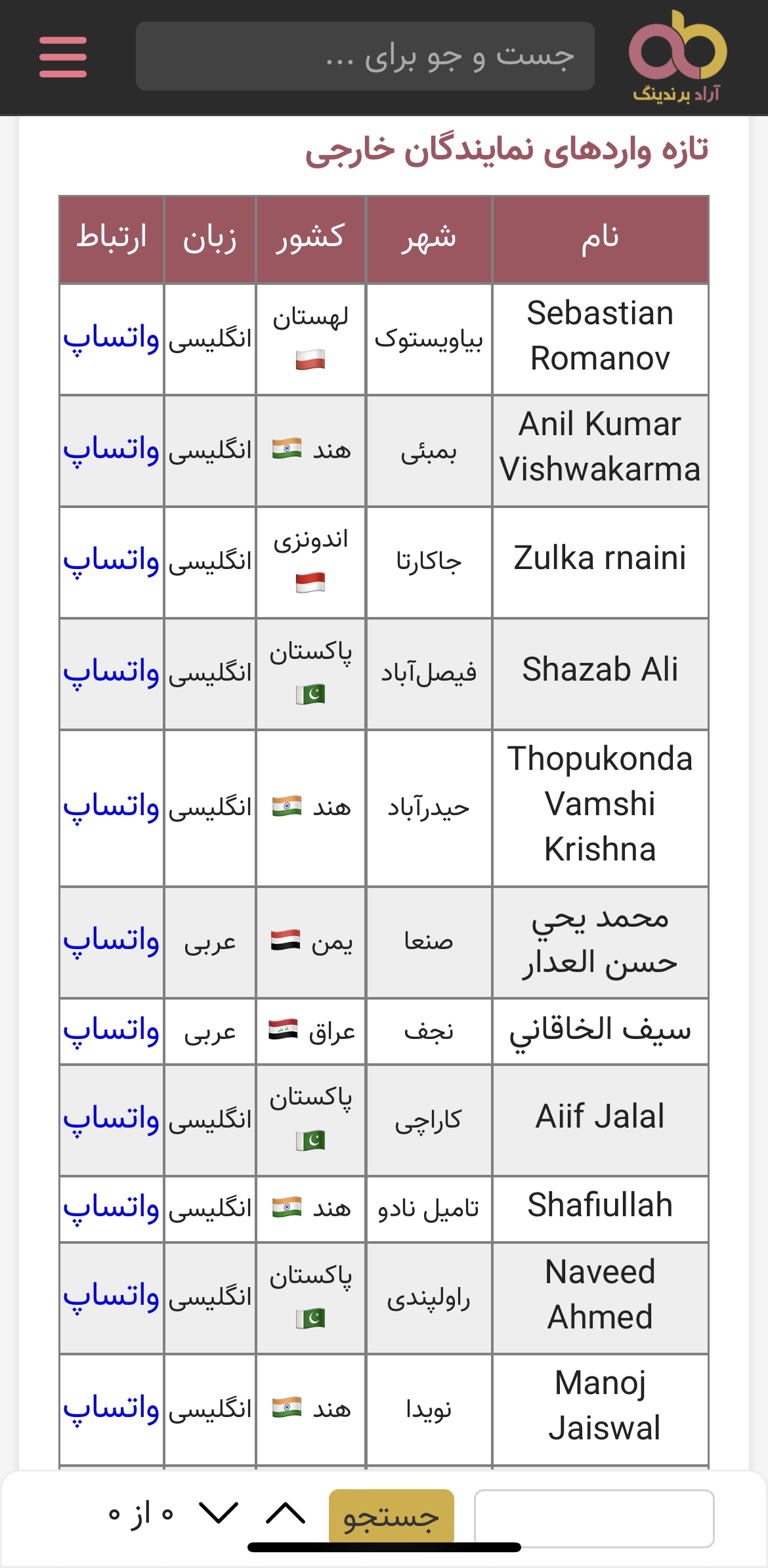768x1568 pixels.
Task: Message Thopukonda Vamshi Krishna on WhatsApp
Action: (111, 807)
